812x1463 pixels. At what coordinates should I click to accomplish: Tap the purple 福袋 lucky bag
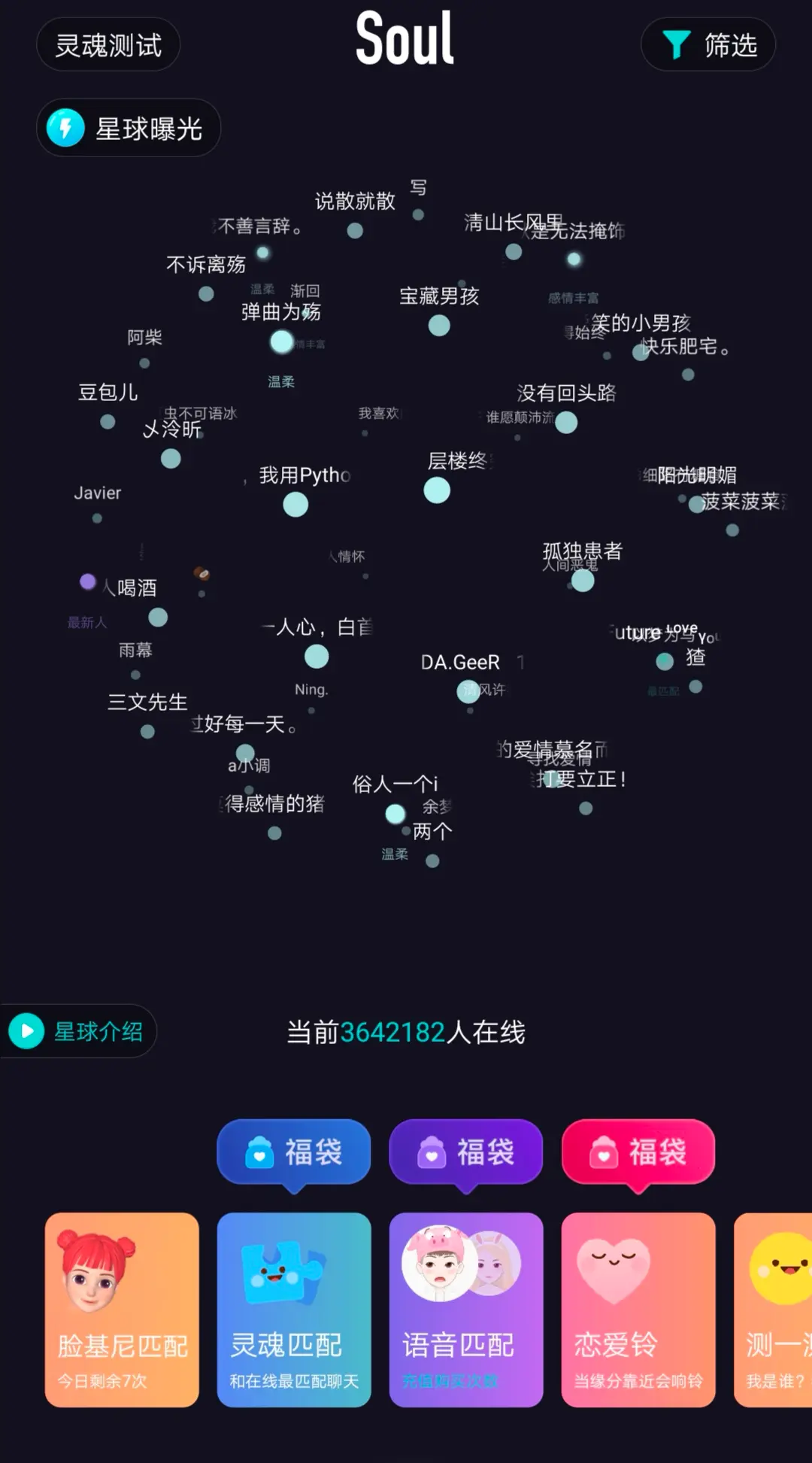pyautogui.click(x=466, y=1152)
